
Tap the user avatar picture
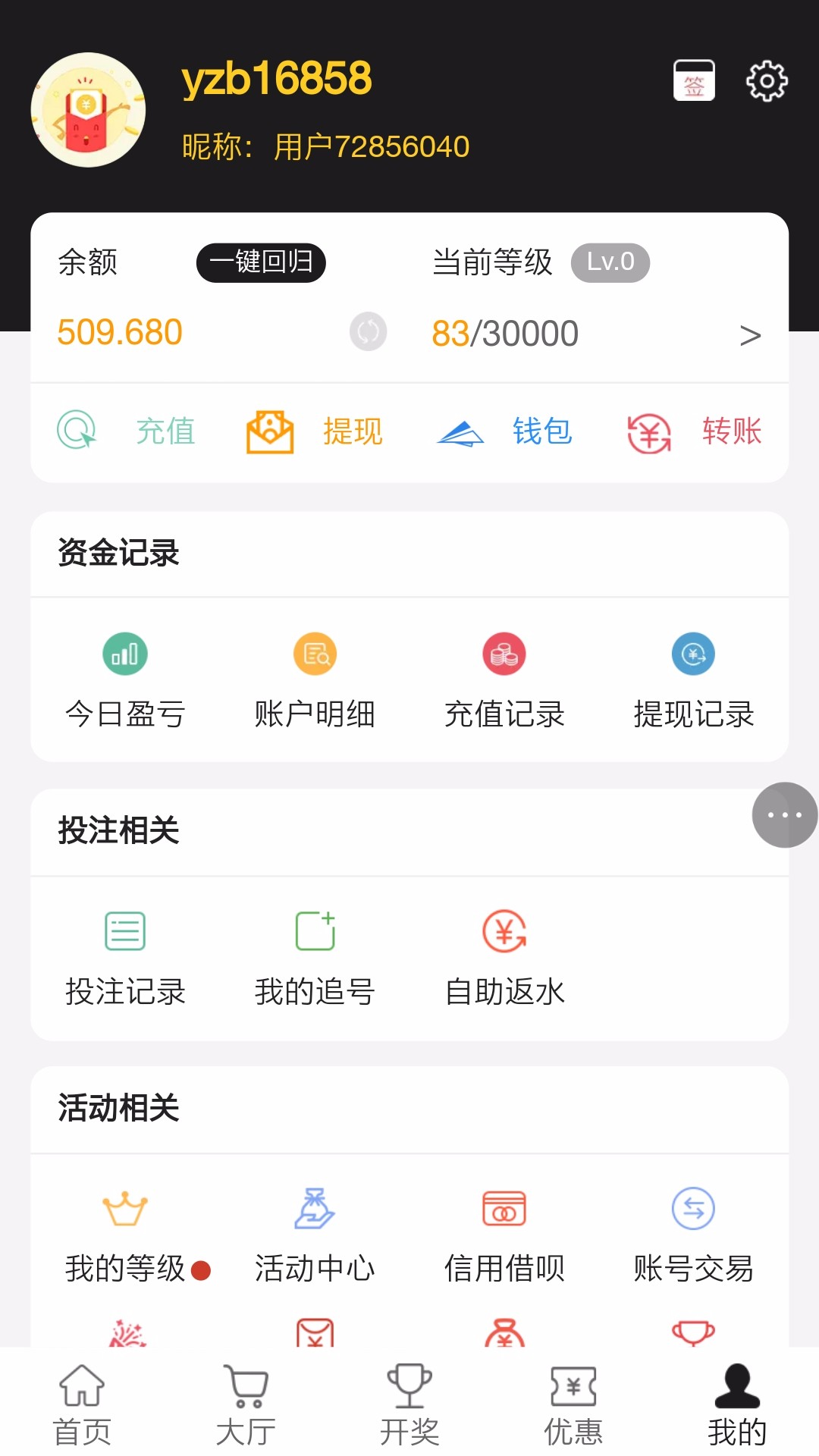point(88,110)
